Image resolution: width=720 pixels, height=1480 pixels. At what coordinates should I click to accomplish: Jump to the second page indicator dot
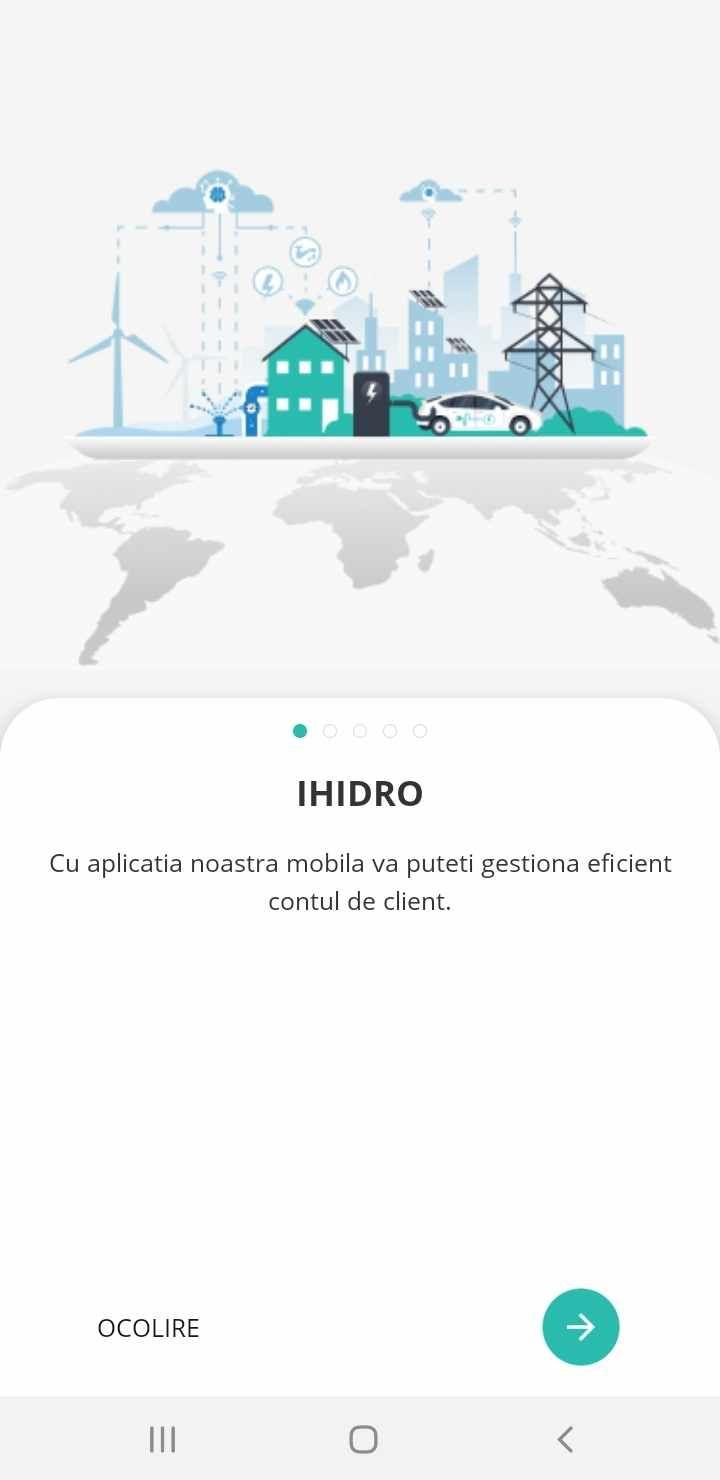pyautogui.click(x=330, y=731)
